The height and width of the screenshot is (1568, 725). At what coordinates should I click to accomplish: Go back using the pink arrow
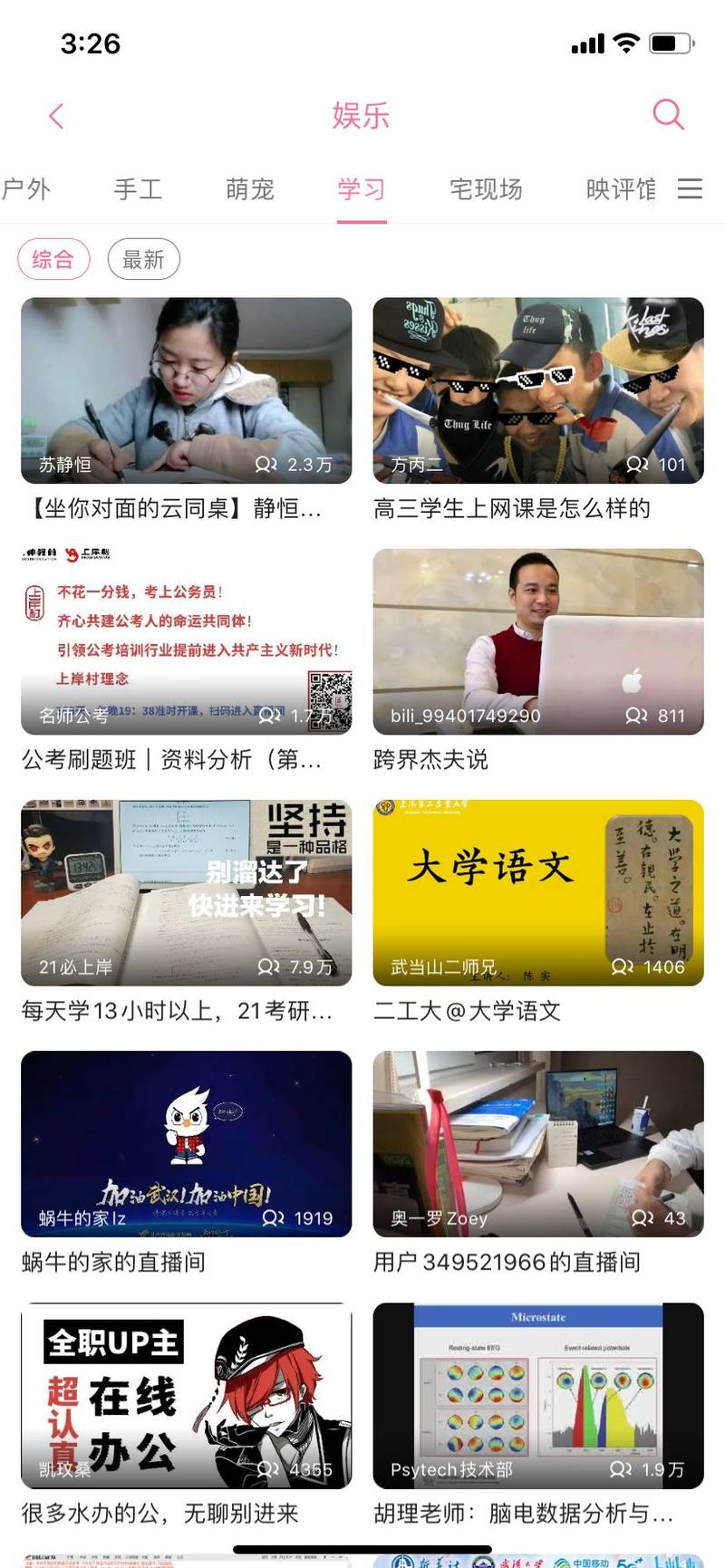(56, 116)
